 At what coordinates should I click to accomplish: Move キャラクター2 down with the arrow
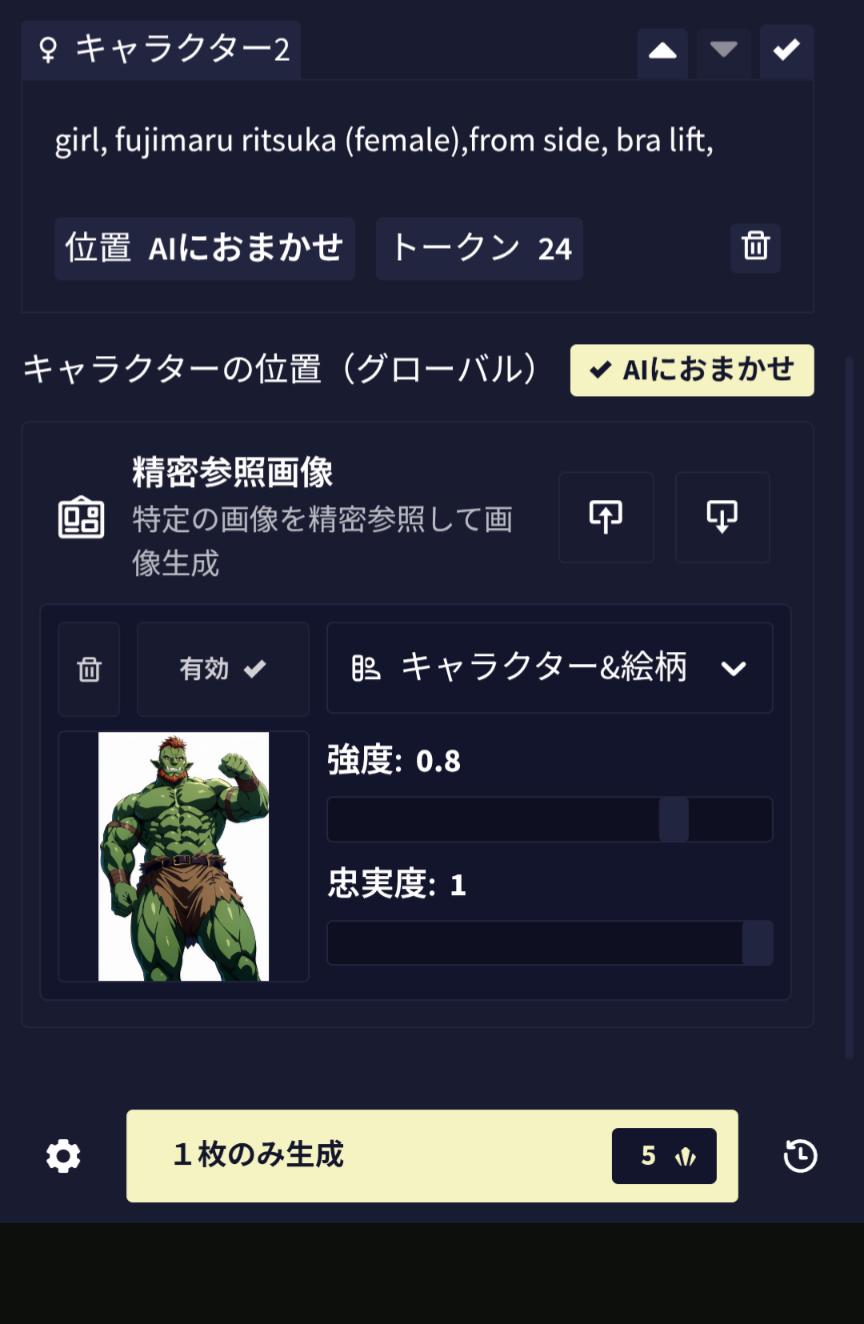(x=724, y=51)
